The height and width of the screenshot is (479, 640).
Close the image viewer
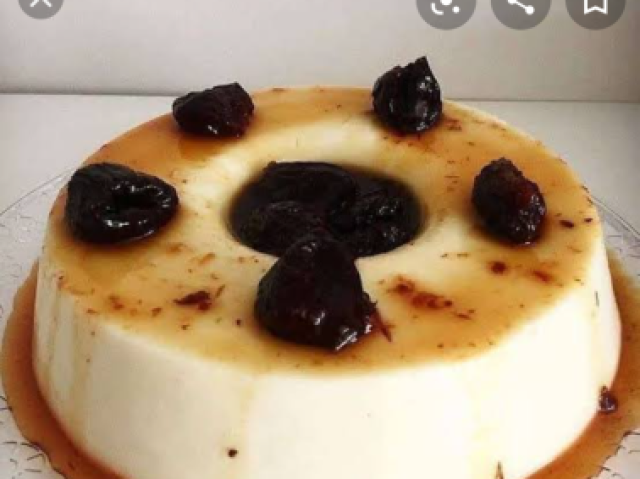pyautogui.click(x=38, y=4)
